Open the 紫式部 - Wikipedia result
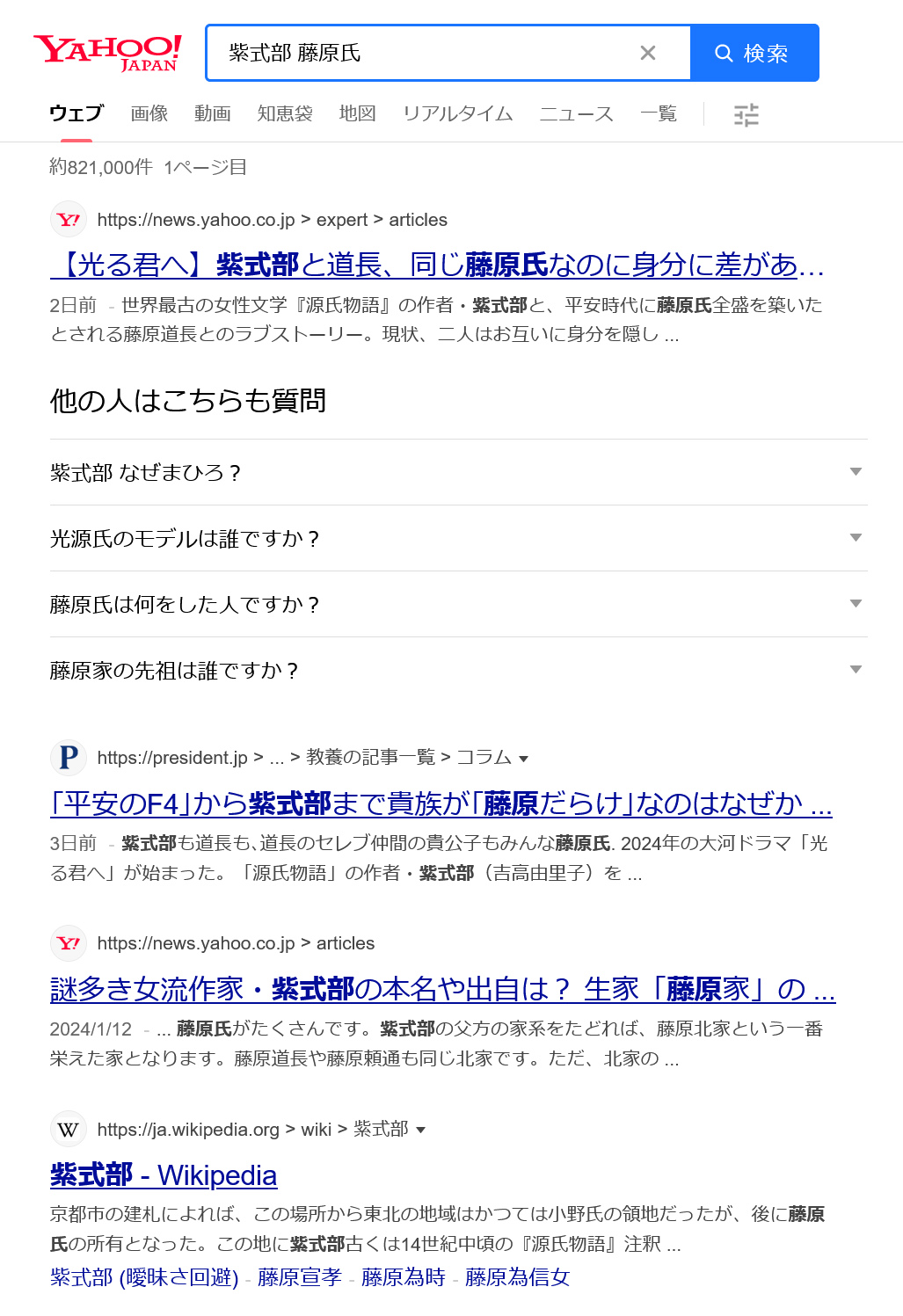Screen dimensions: 903x1316 [x=164, y=1175]
